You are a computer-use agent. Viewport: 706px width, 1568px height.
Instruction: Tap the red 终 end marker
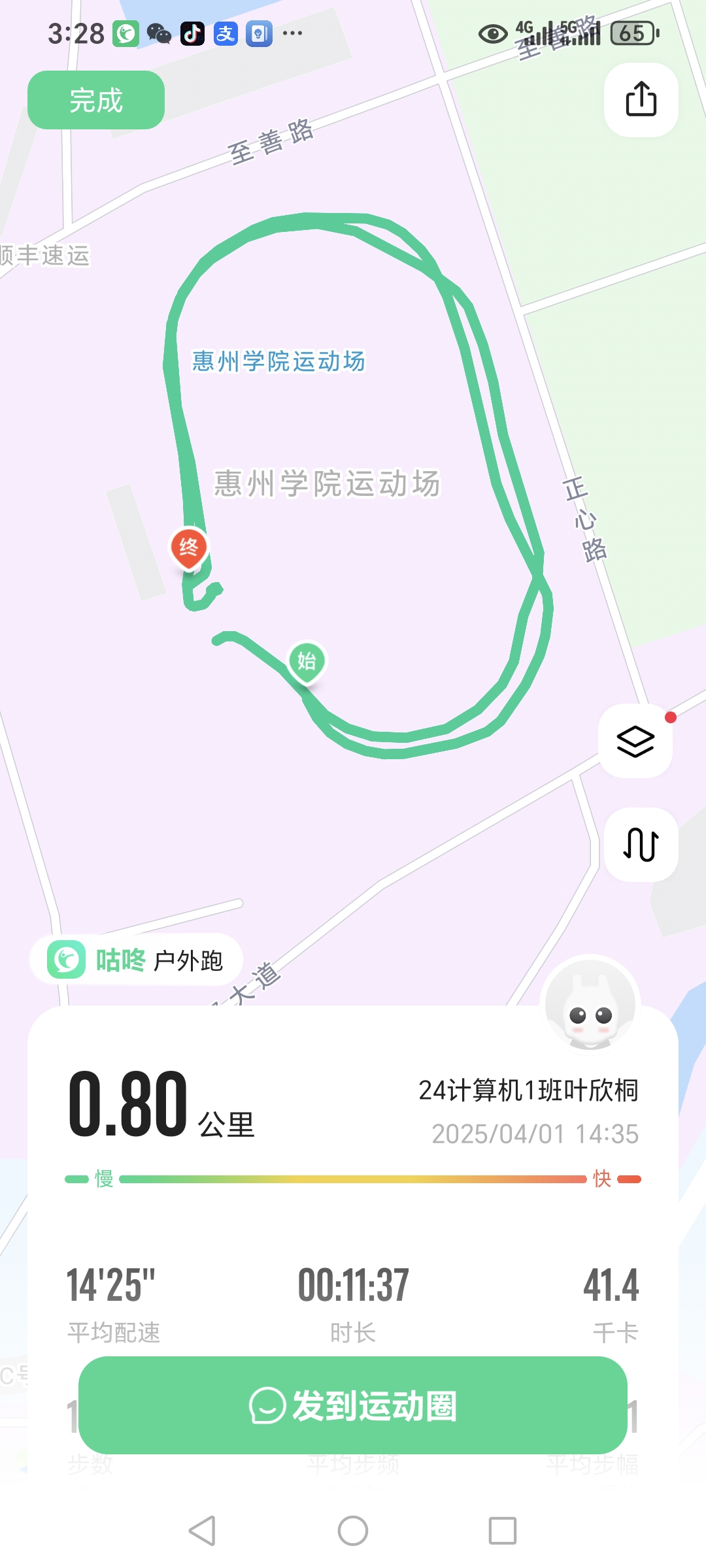189,547
